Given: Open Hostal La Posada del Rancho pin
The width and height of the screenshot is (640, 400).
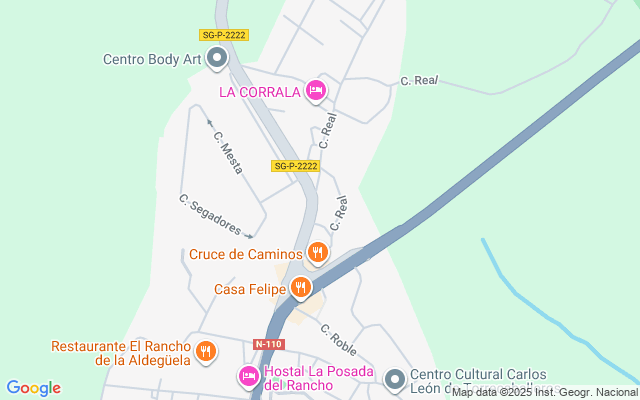Looking at the screenshot, I should pos(249,377).
